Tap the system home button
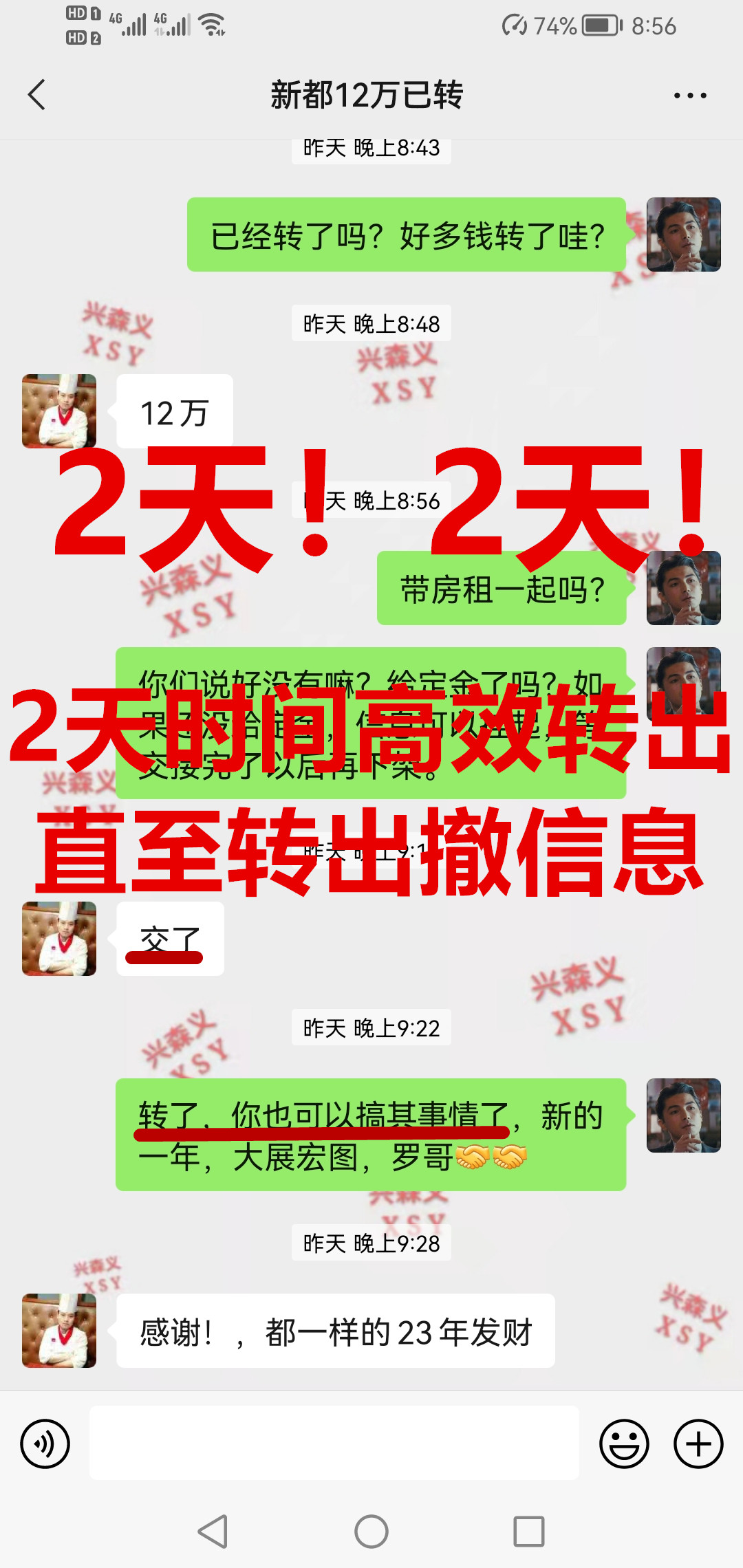The height and width of the screenshot is (1568, 743). coord(371,1532)
